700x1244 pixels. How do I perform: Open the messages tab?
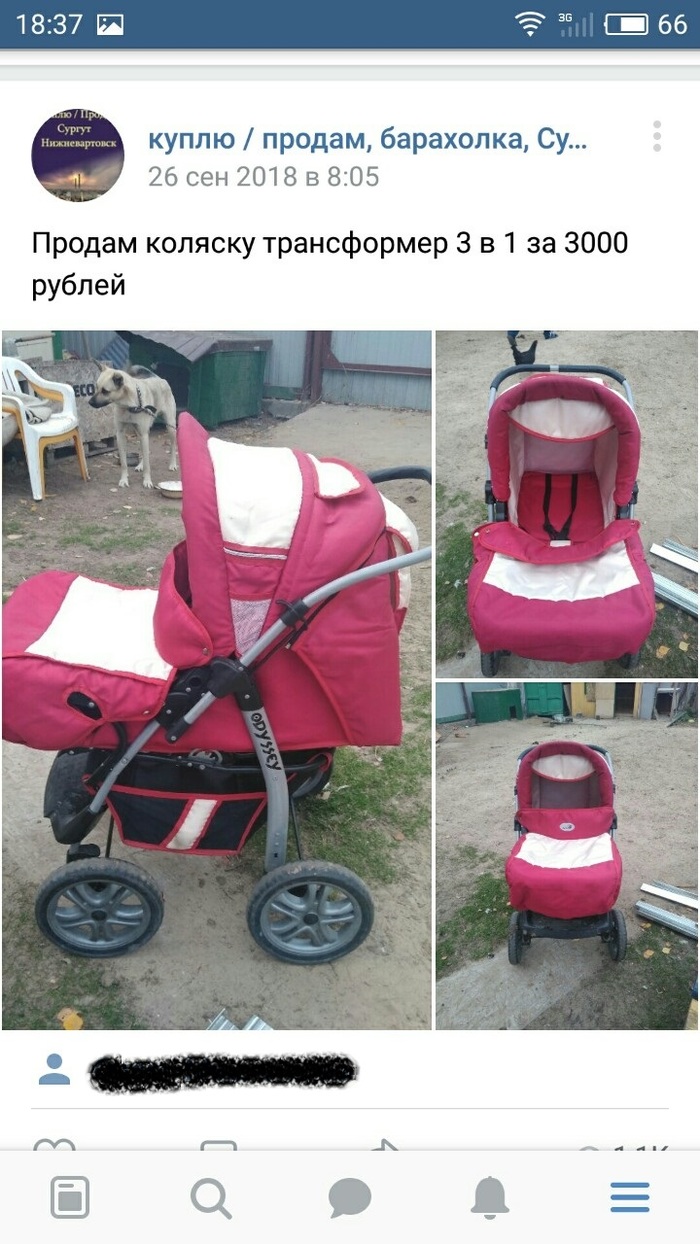350,1197
